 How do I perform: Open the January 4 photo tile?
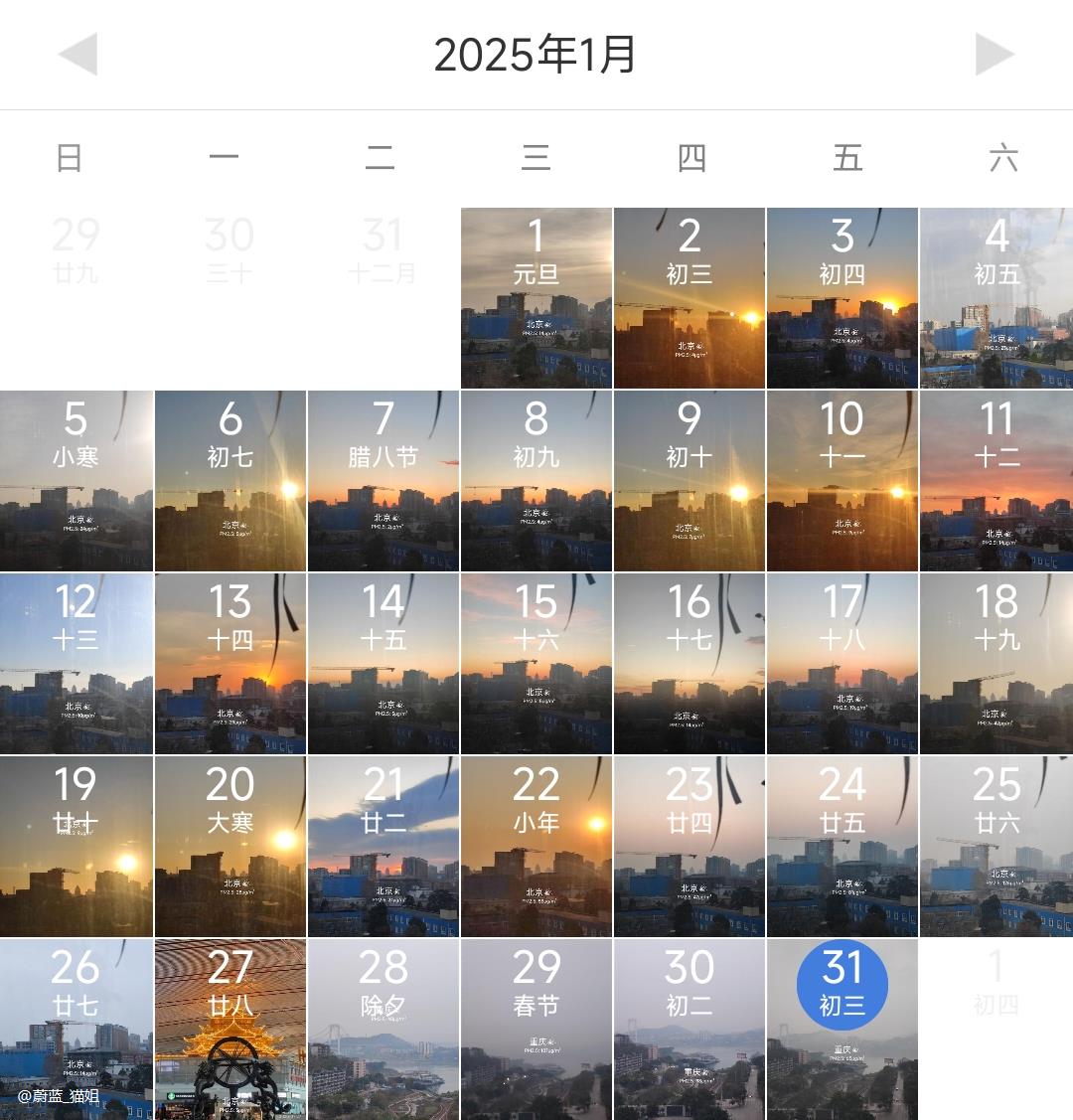pos(996,298)
